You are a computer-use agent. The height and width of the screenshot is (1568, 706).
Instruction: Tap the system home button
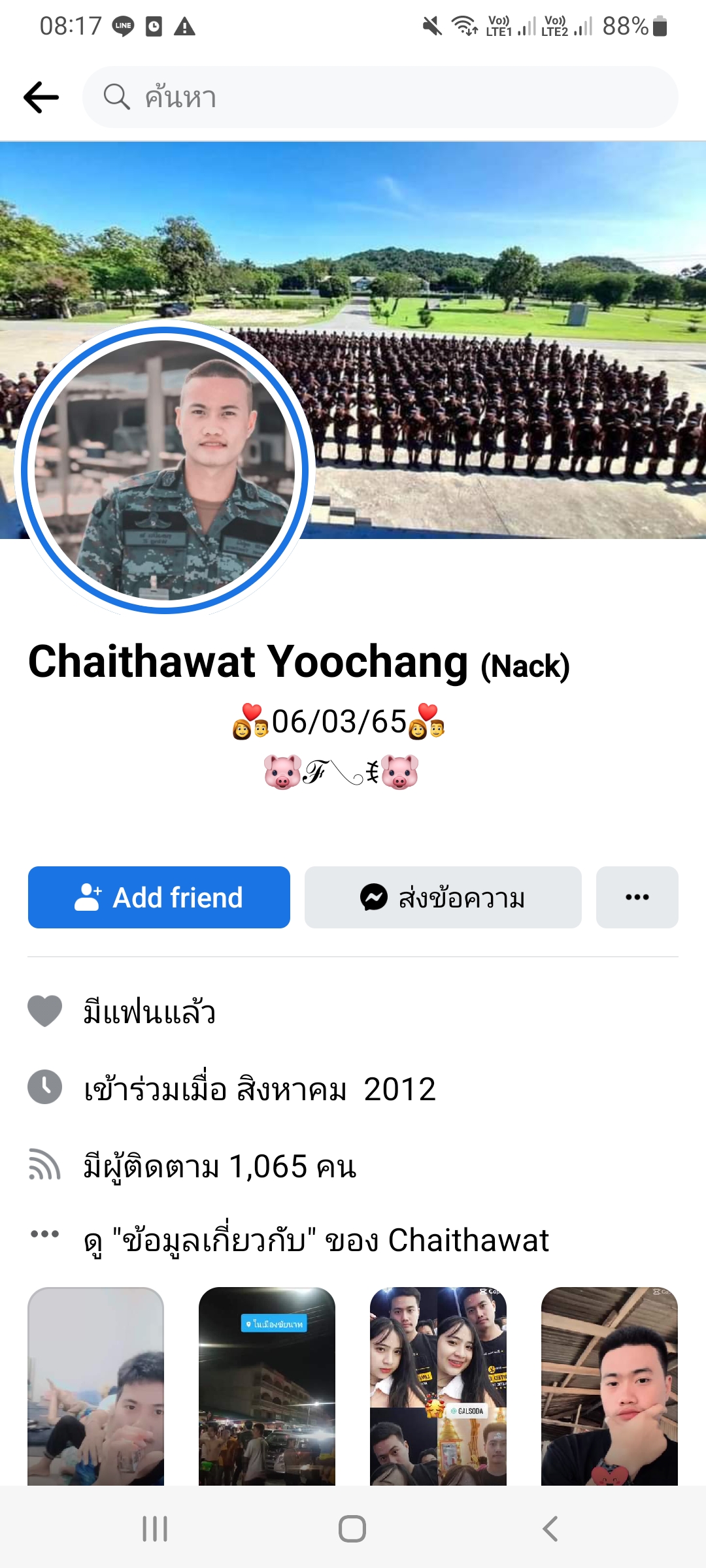(x=352, y=1529)
